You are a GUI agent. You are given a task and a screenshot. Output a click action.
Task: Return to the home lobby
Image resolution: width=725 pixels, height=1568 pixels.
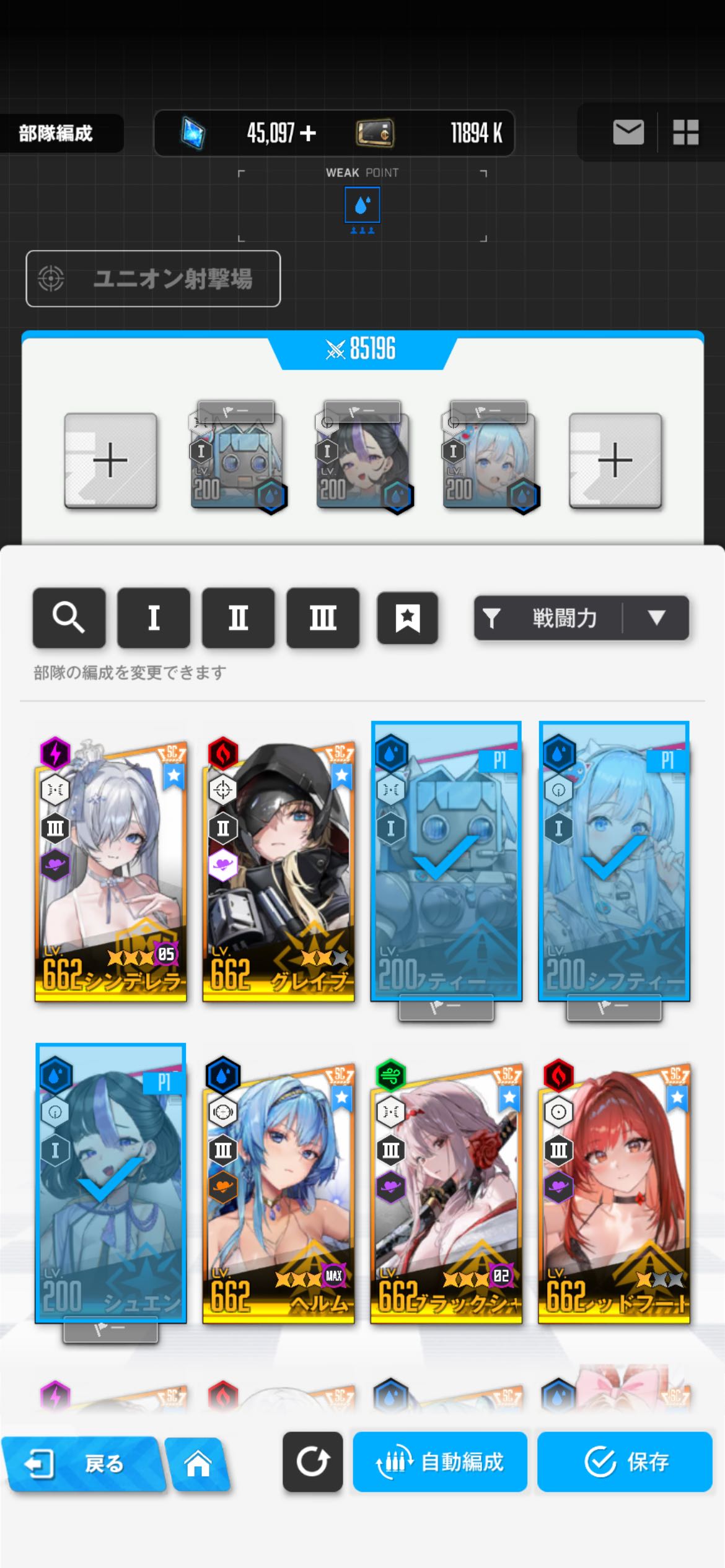pos(198,1463)
